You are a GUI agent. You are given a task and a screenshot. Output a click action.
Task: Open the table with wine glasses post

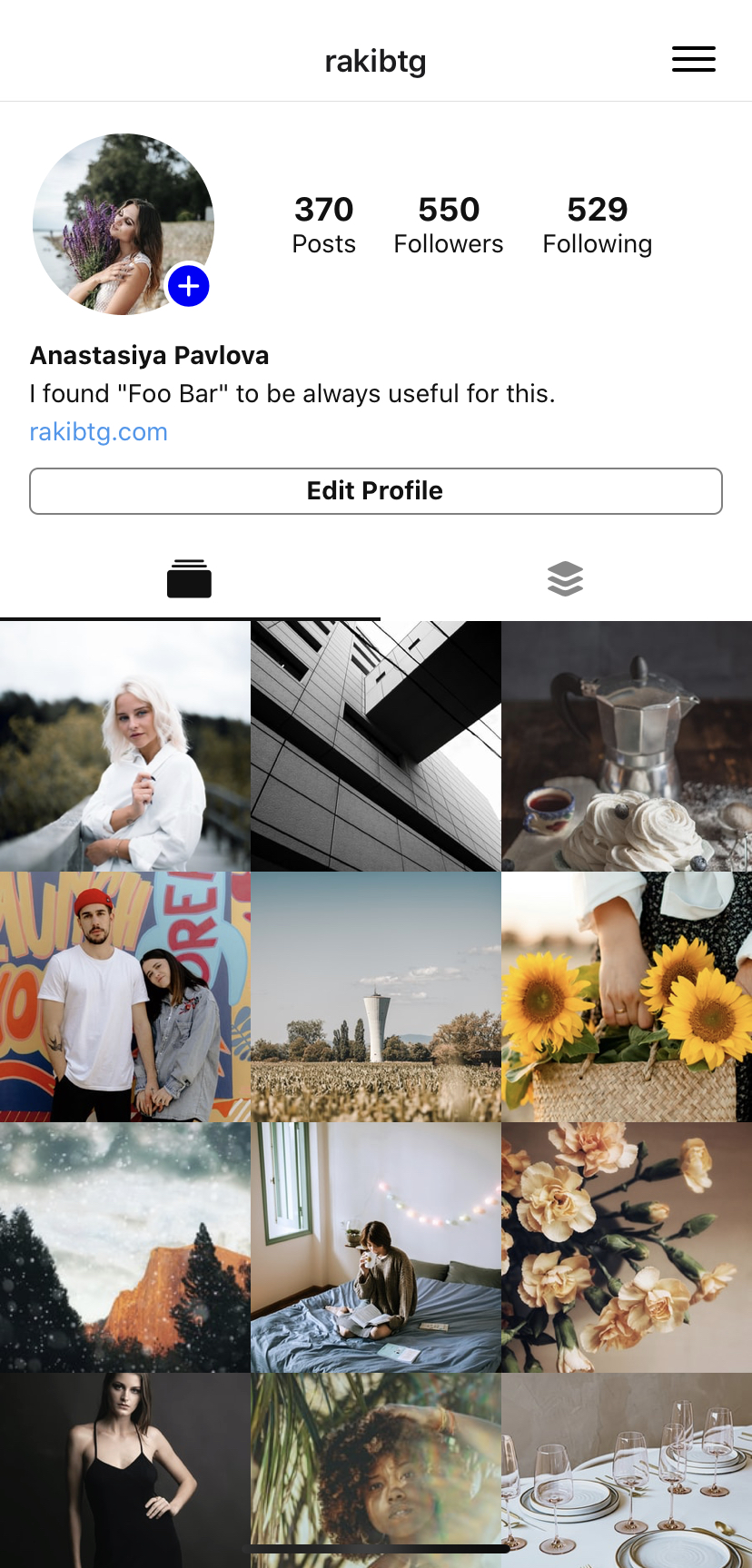[x=627, y=1469]
